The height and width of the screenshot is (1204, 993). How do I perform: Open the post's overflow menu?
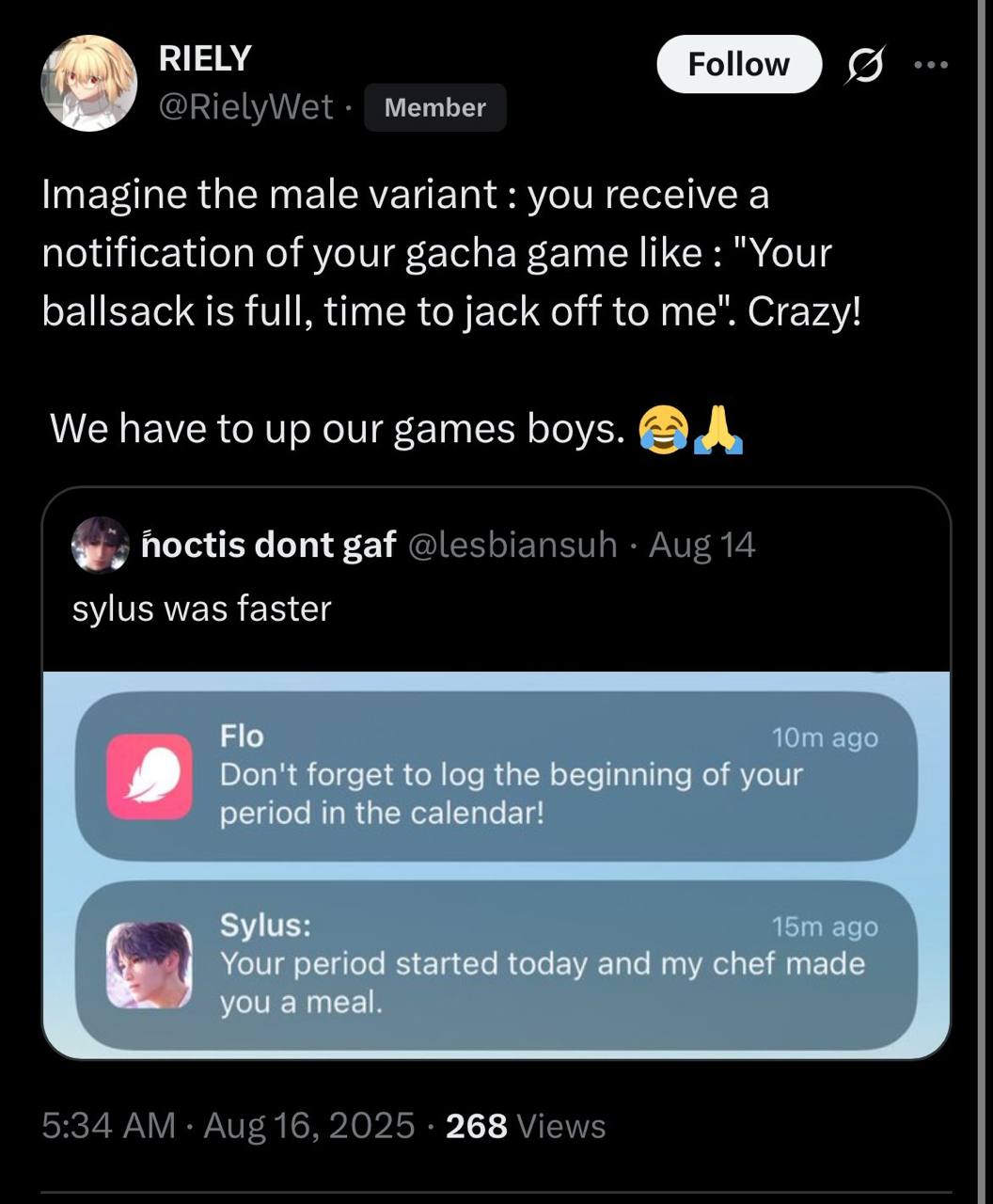[x=932, y=65]
